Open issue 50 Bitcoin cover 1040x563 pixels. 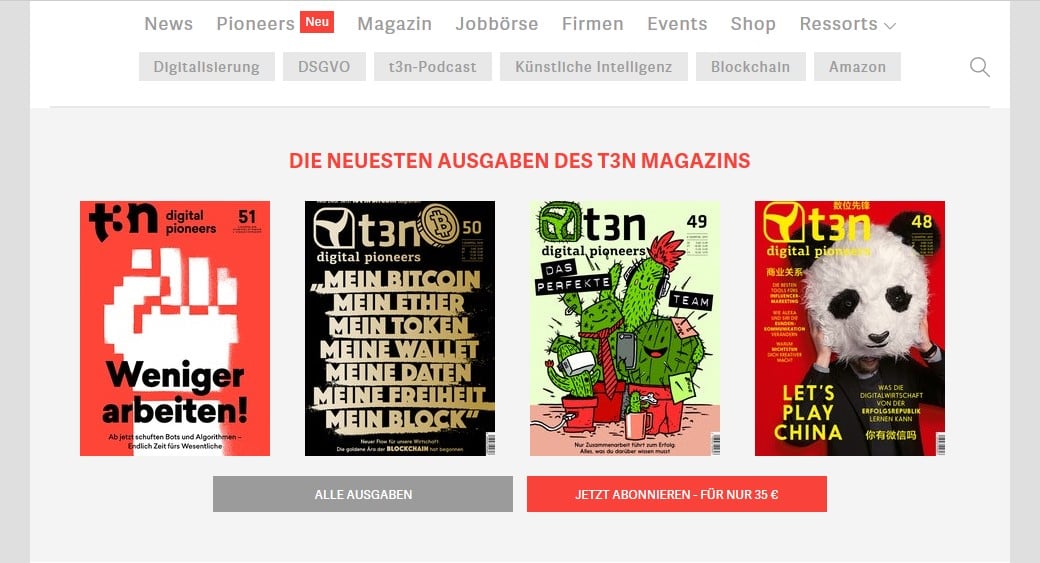pyautogui.click(x=400, y=328)
